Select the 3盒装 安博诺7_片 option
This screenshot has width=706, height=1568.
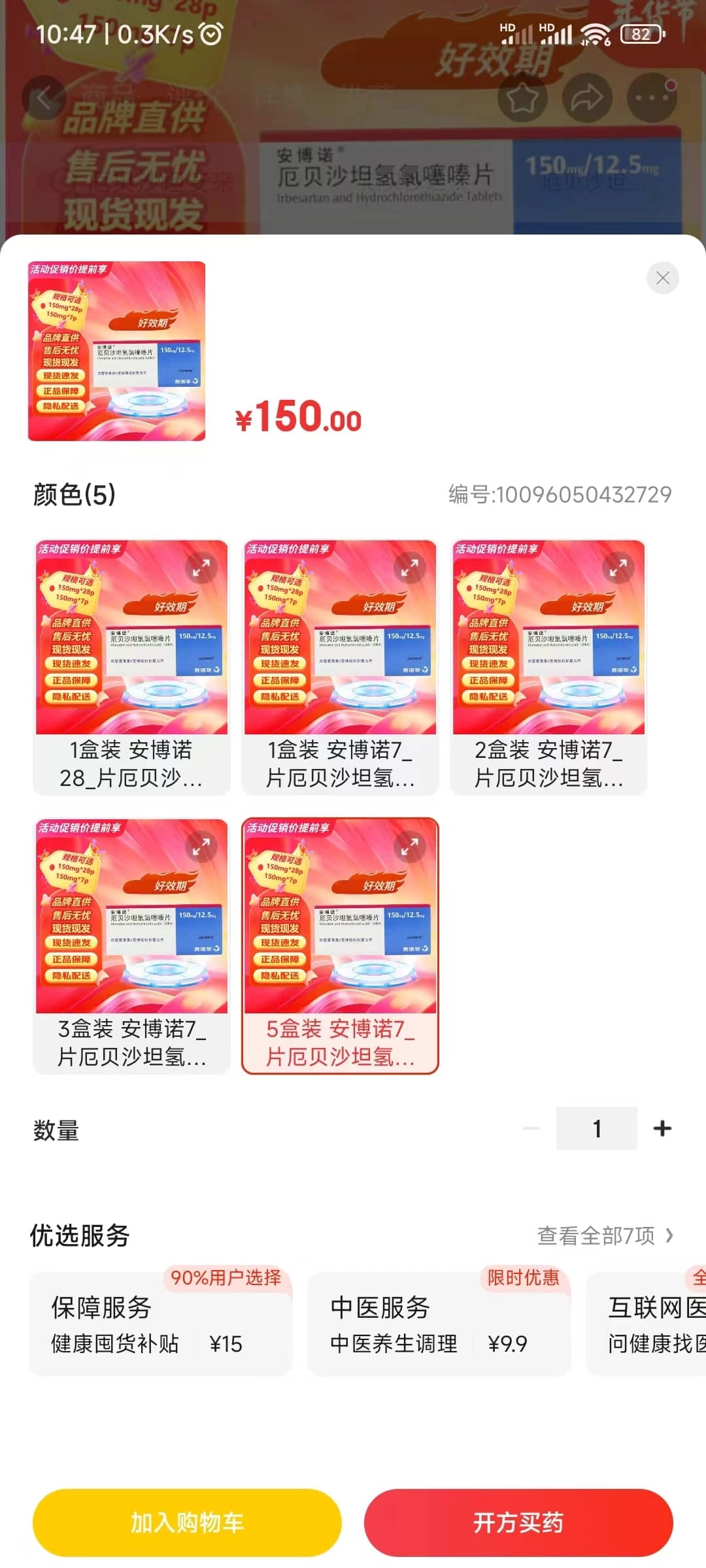(131, 946)
